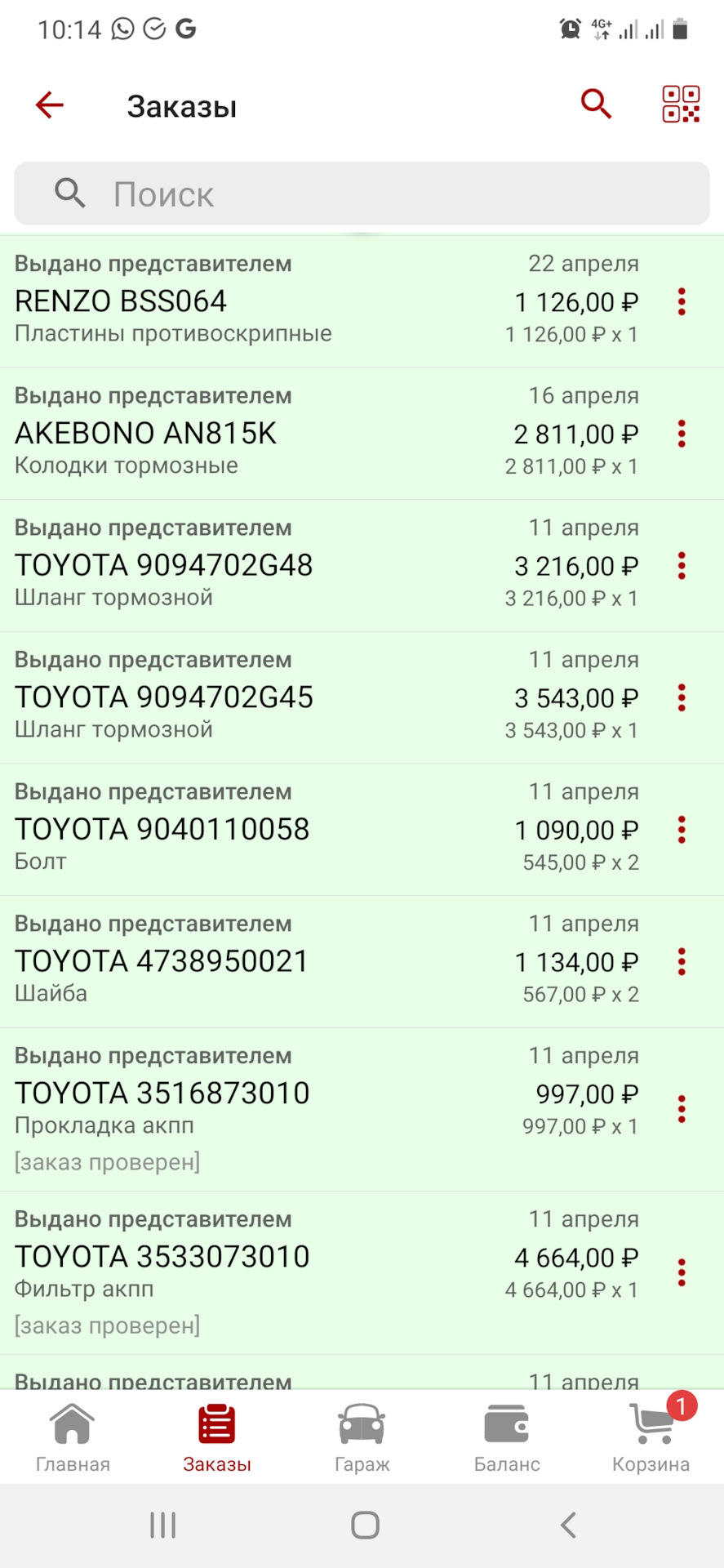
Task: Tap the magnifier icon inside the search field
Action: pos(69,194)
